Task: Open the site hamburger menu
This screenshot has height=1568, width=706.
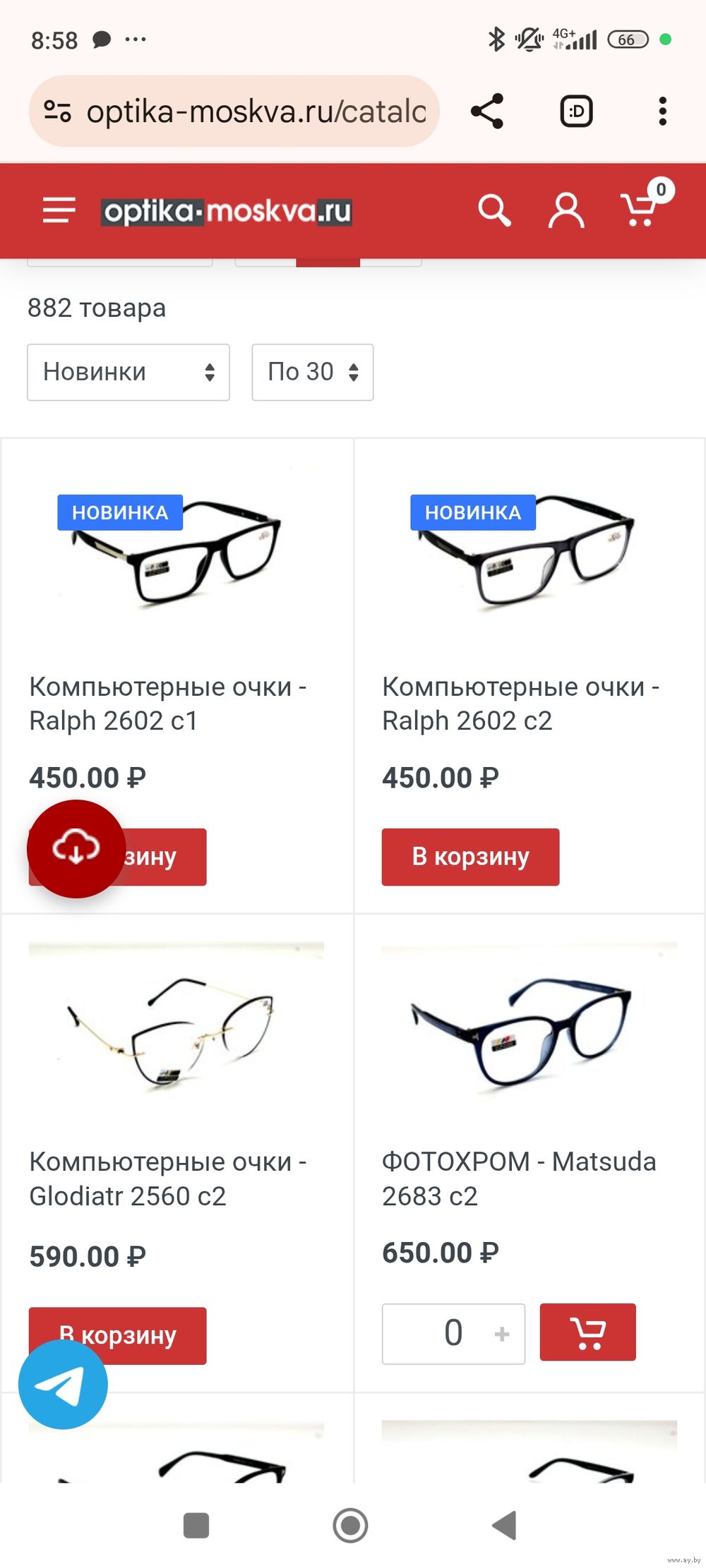Action: click(x=59, y=210)
